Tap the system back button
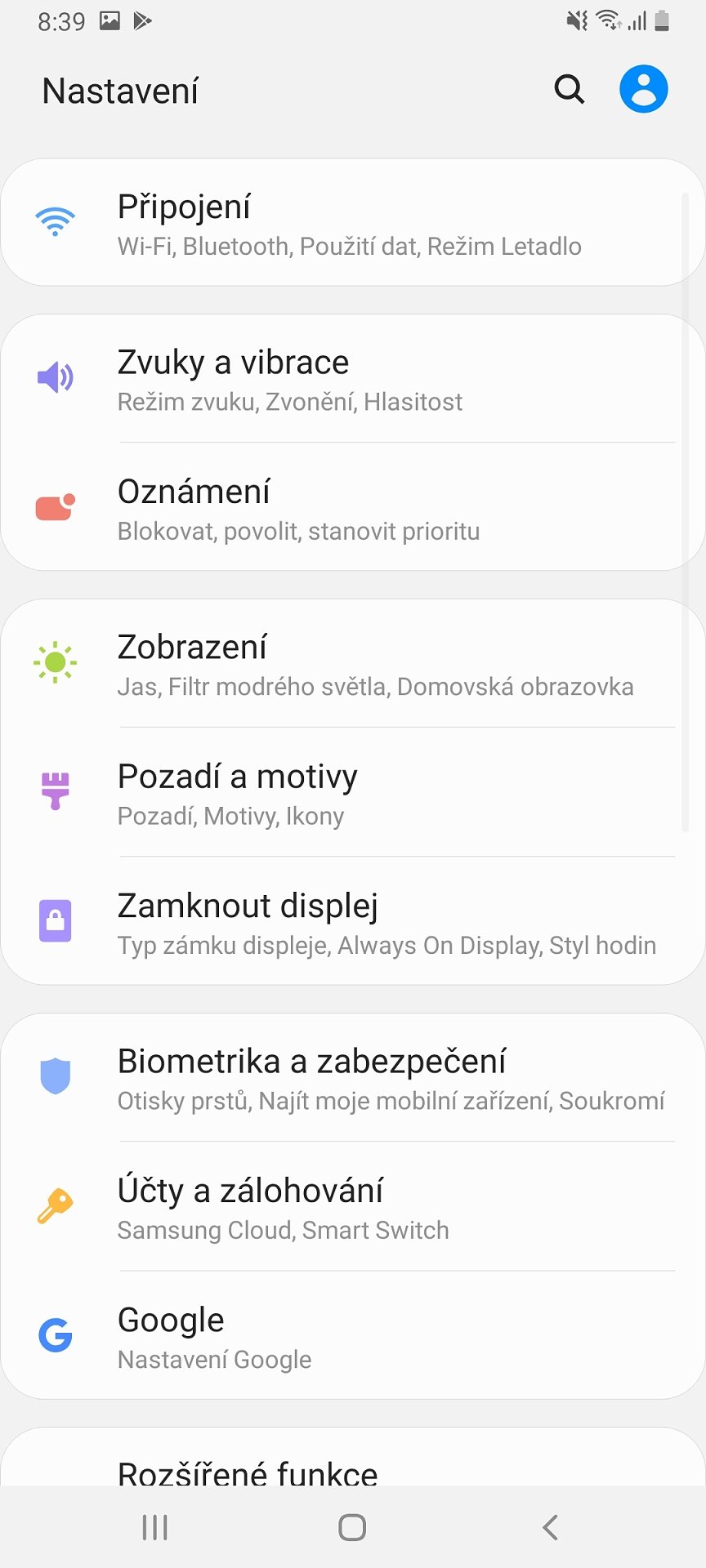Viewport: 706px width, 1568px height. [550, 1527]
